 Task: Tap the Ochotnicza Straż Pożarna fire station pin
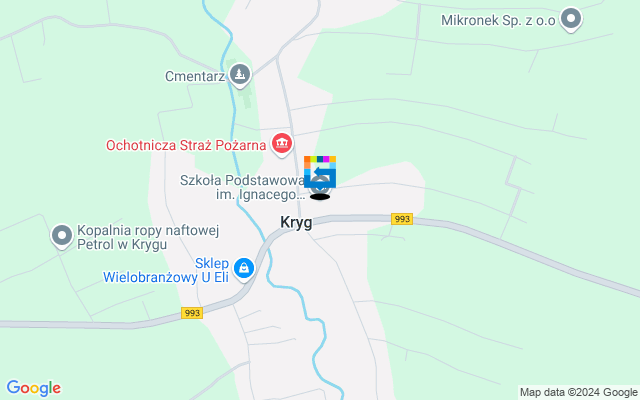[x=281, y=144]
